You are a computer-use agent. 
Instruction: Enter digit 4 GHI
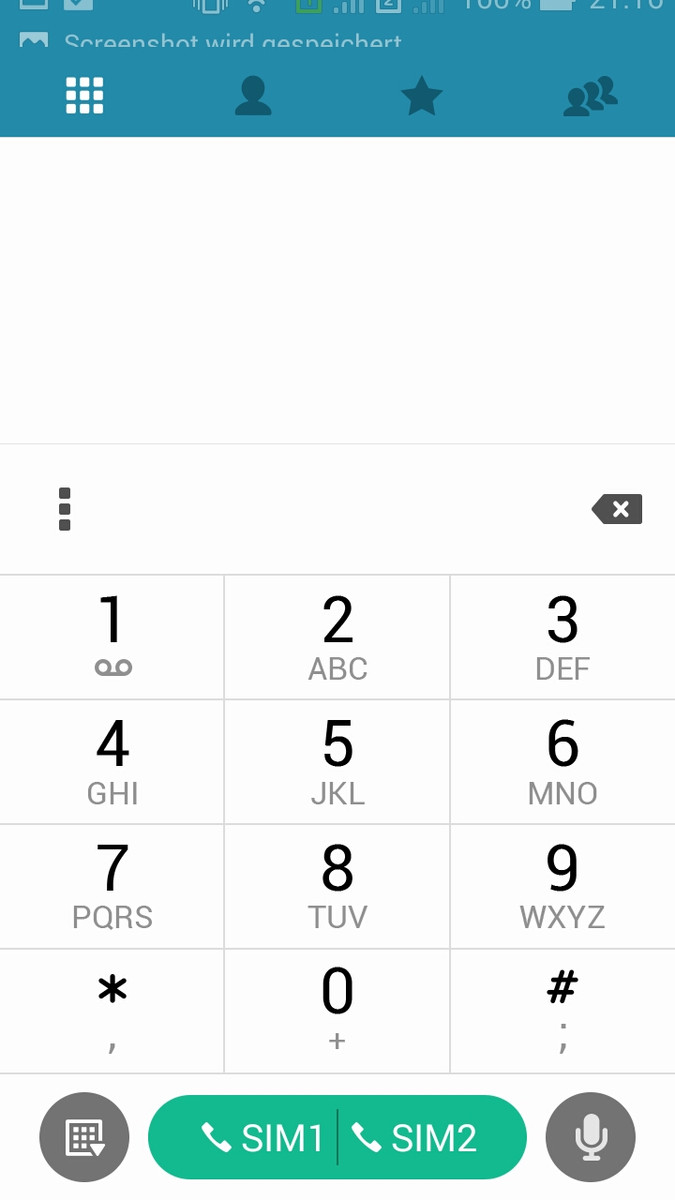click(x=112, y=762)
